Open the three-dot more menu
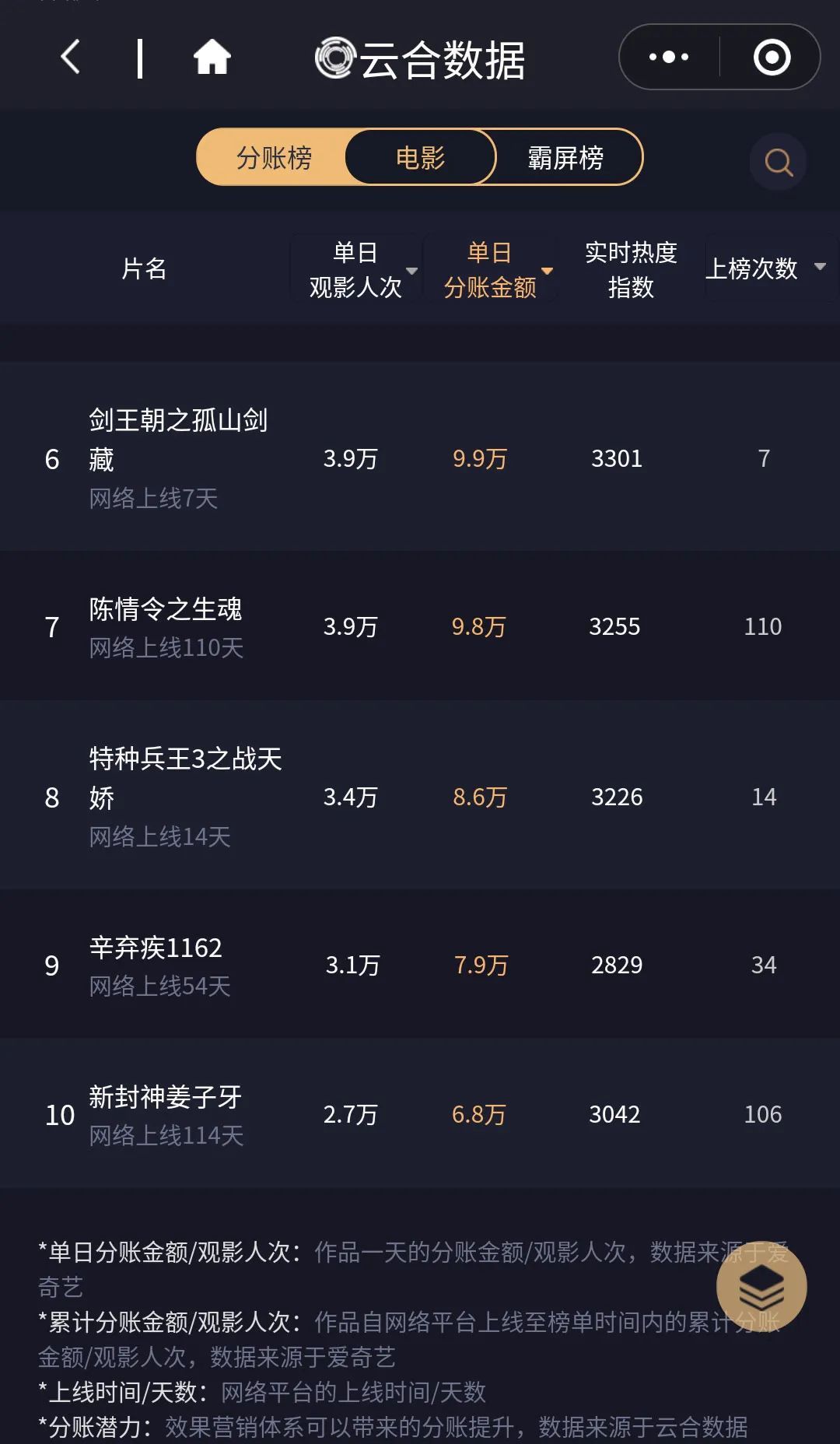840x1444 pixels. (x=669, y=58)
